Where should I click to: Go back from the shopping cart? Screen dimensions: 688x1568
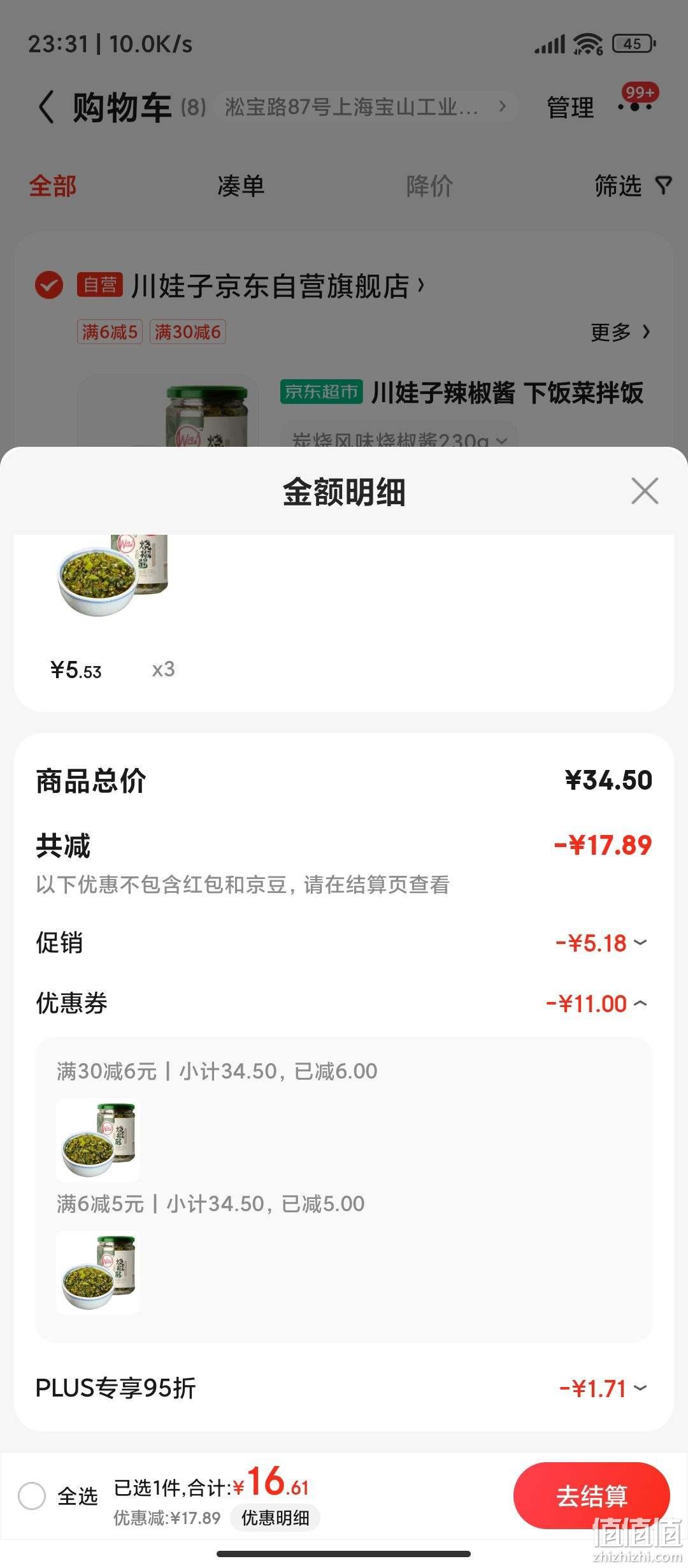tap(46, 106)
